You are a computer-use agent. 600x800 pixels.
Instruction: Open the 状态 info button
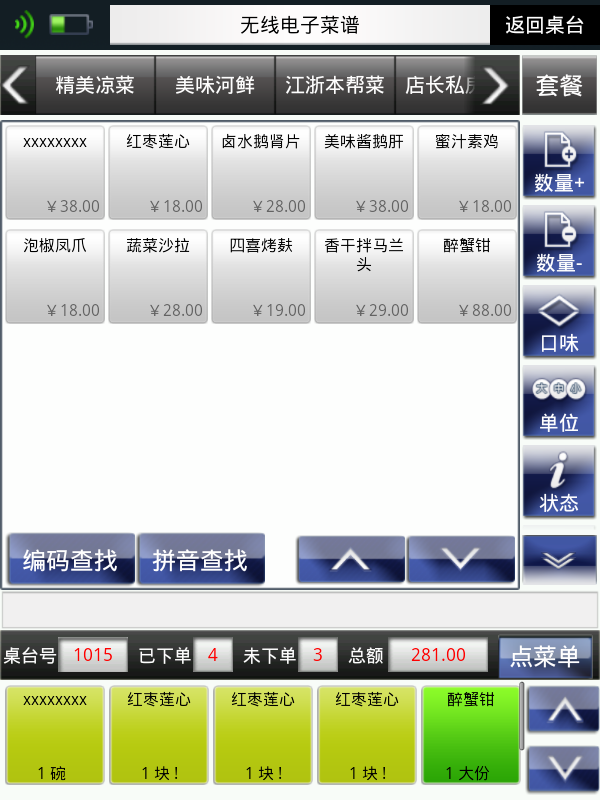click(x=559, y=481)
